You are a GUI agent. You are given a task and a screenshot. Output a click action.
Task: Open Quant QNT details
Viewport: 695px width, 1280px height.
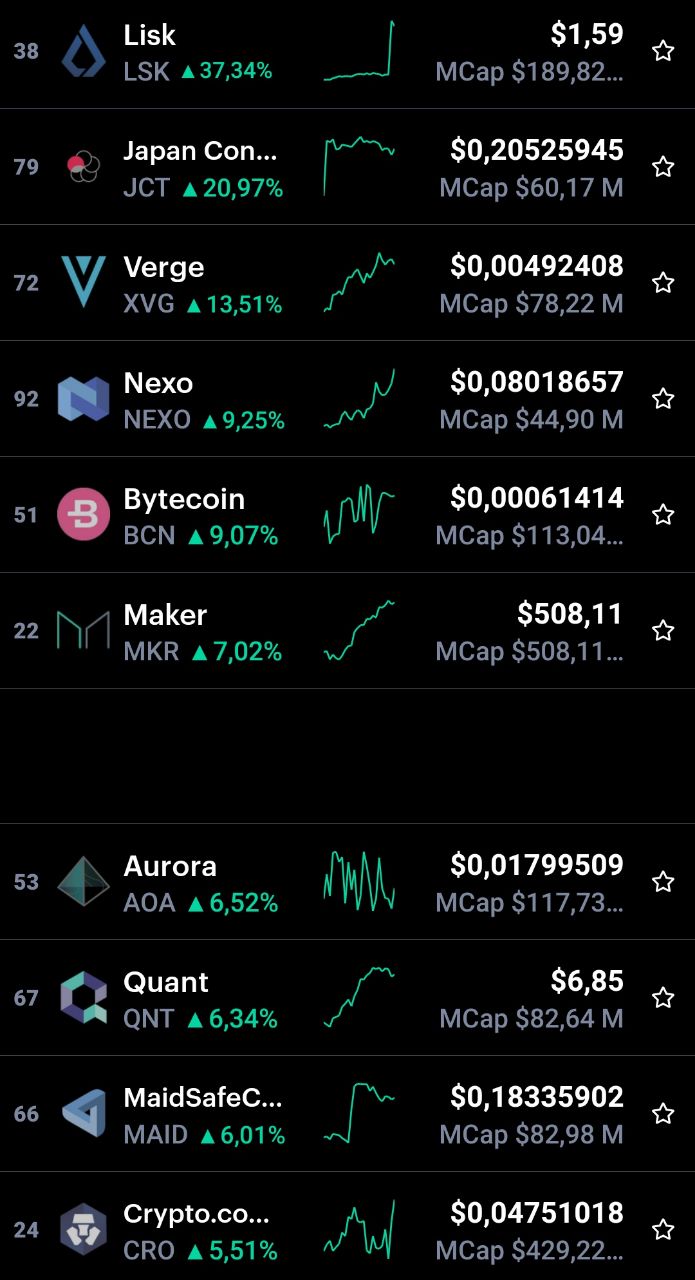click(x=347, y=998)
